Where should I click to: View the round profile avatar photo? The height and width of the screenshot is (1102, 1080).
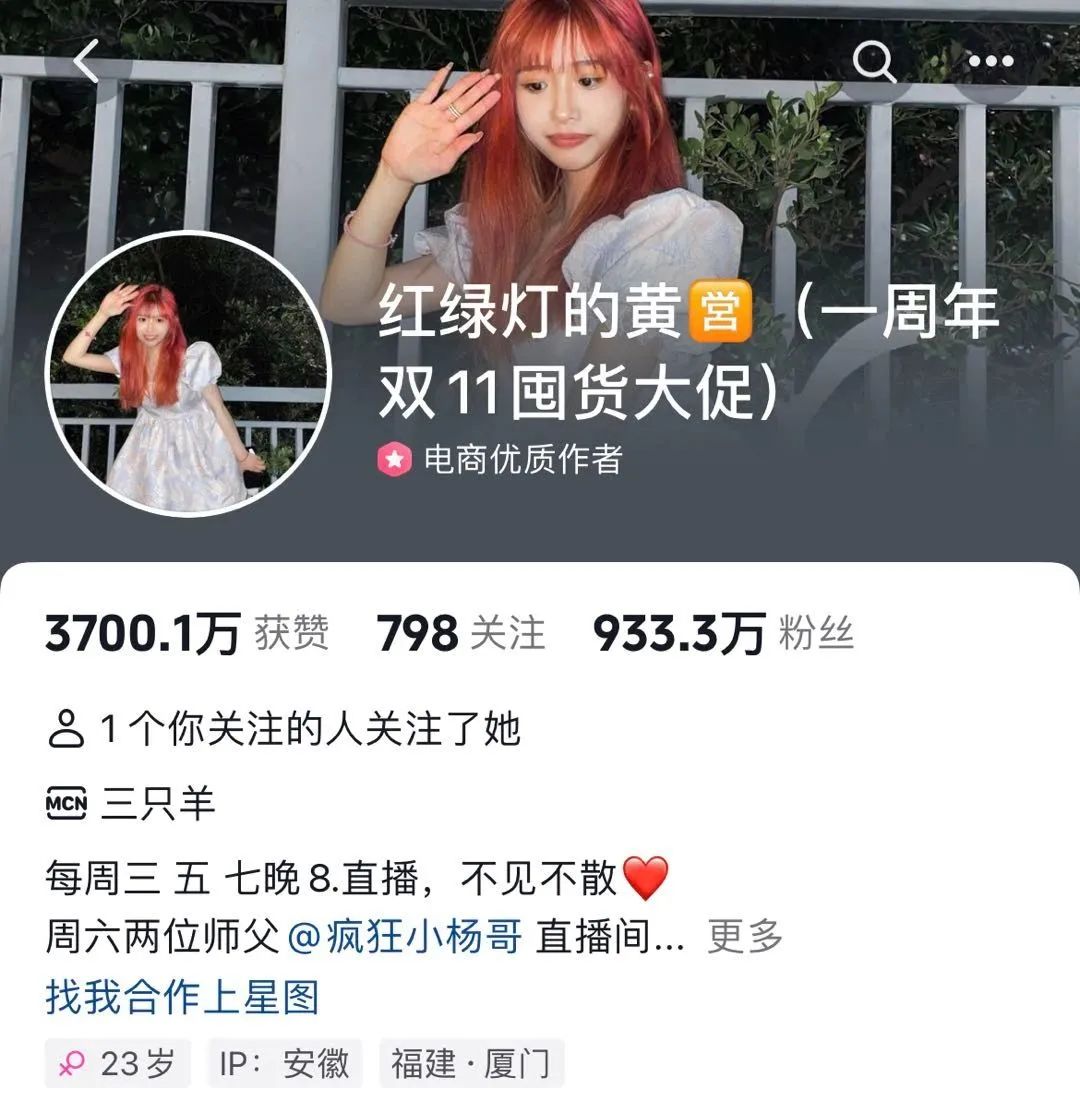click(x=188, y=374)
